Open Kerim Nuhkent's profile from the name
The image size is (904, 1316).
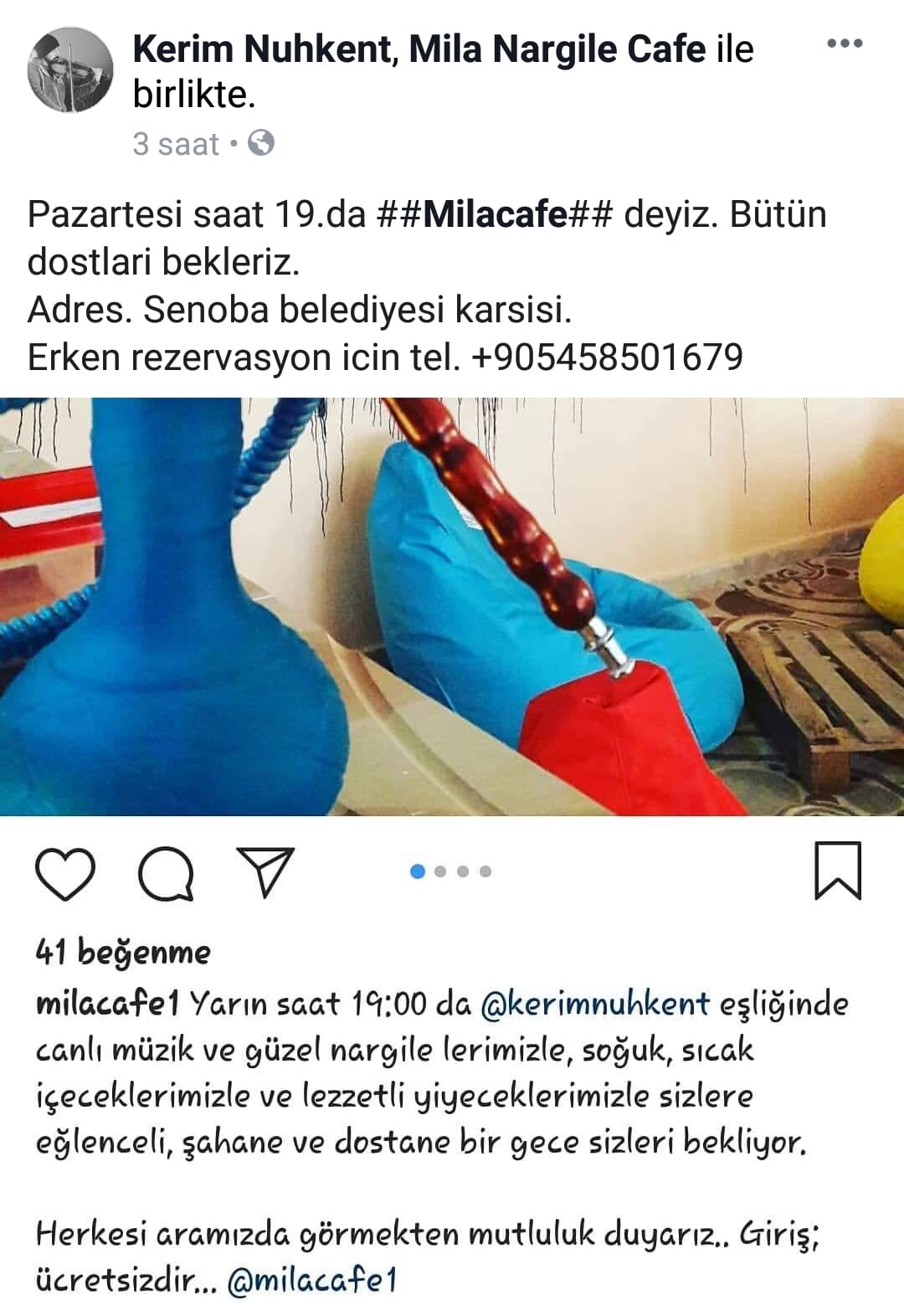[x=262, y=49]
